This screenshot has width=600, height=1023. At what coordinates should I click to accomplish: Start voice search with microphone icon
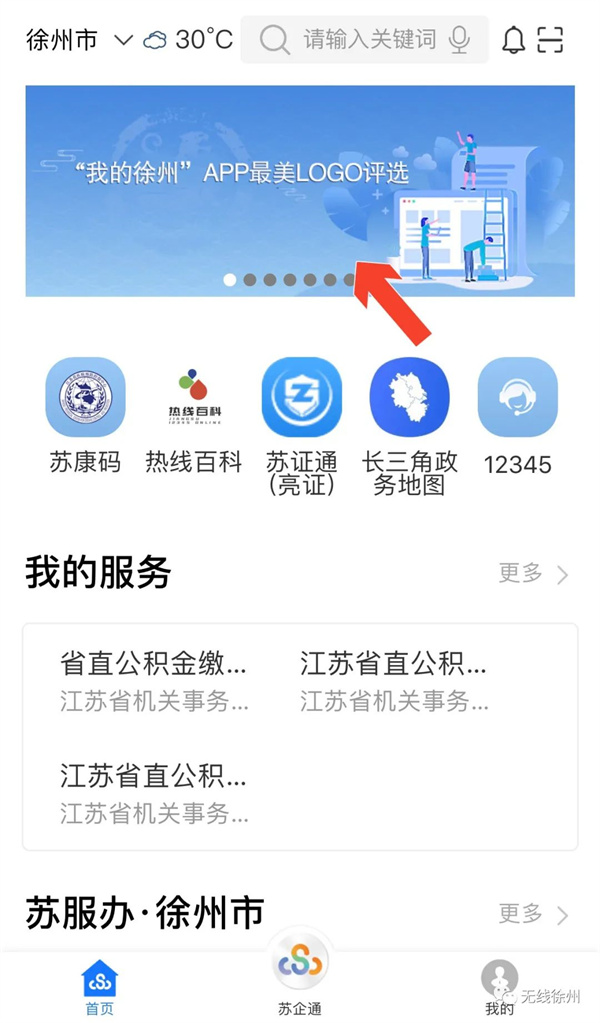pyautogui.click(x=459, y=40)
